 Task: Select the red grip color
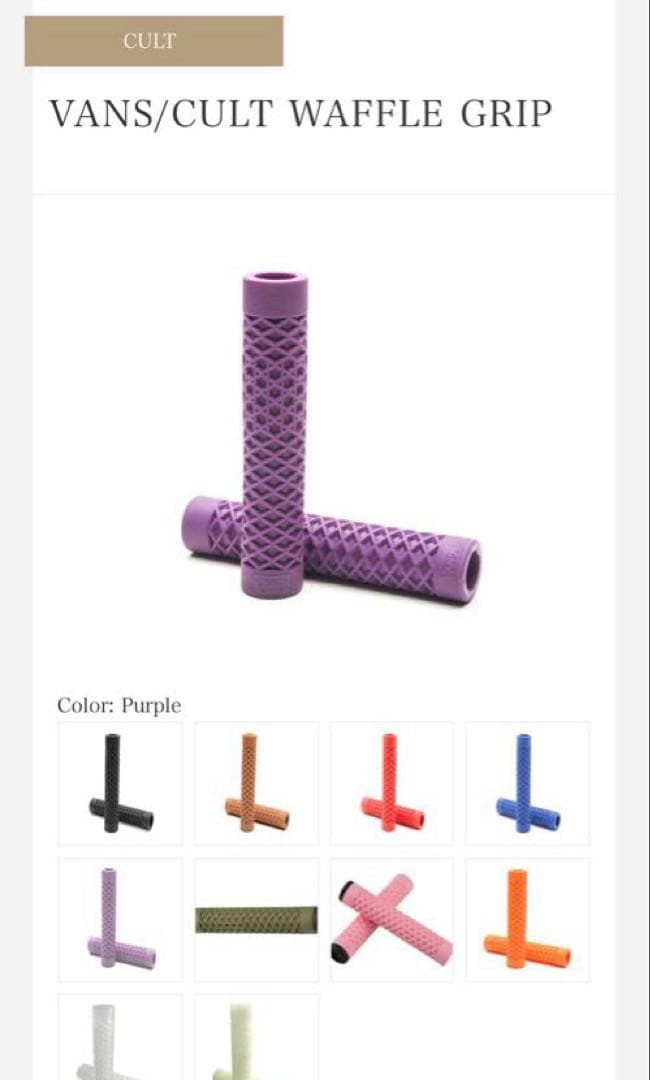392,783
